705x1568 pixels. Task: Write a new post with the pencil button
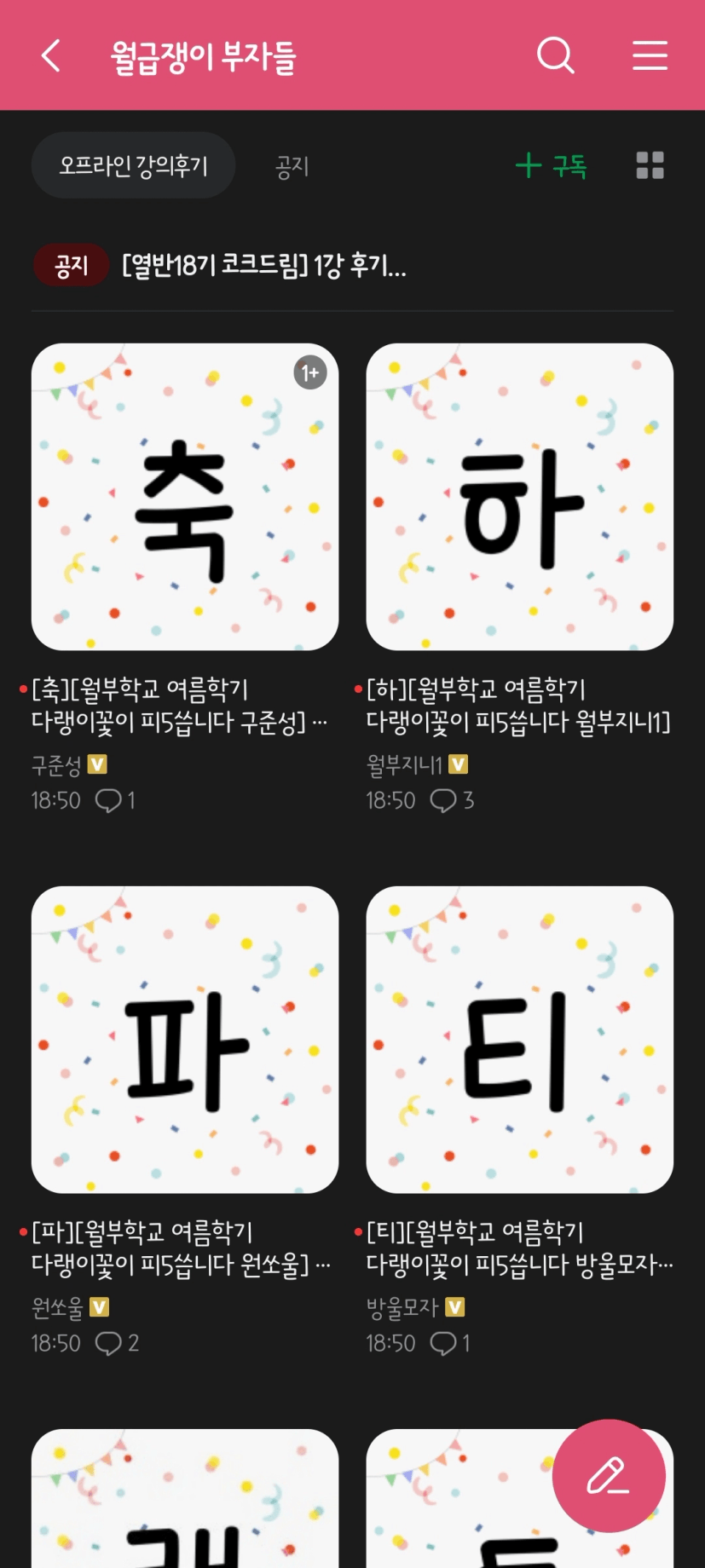[608, 1475]
